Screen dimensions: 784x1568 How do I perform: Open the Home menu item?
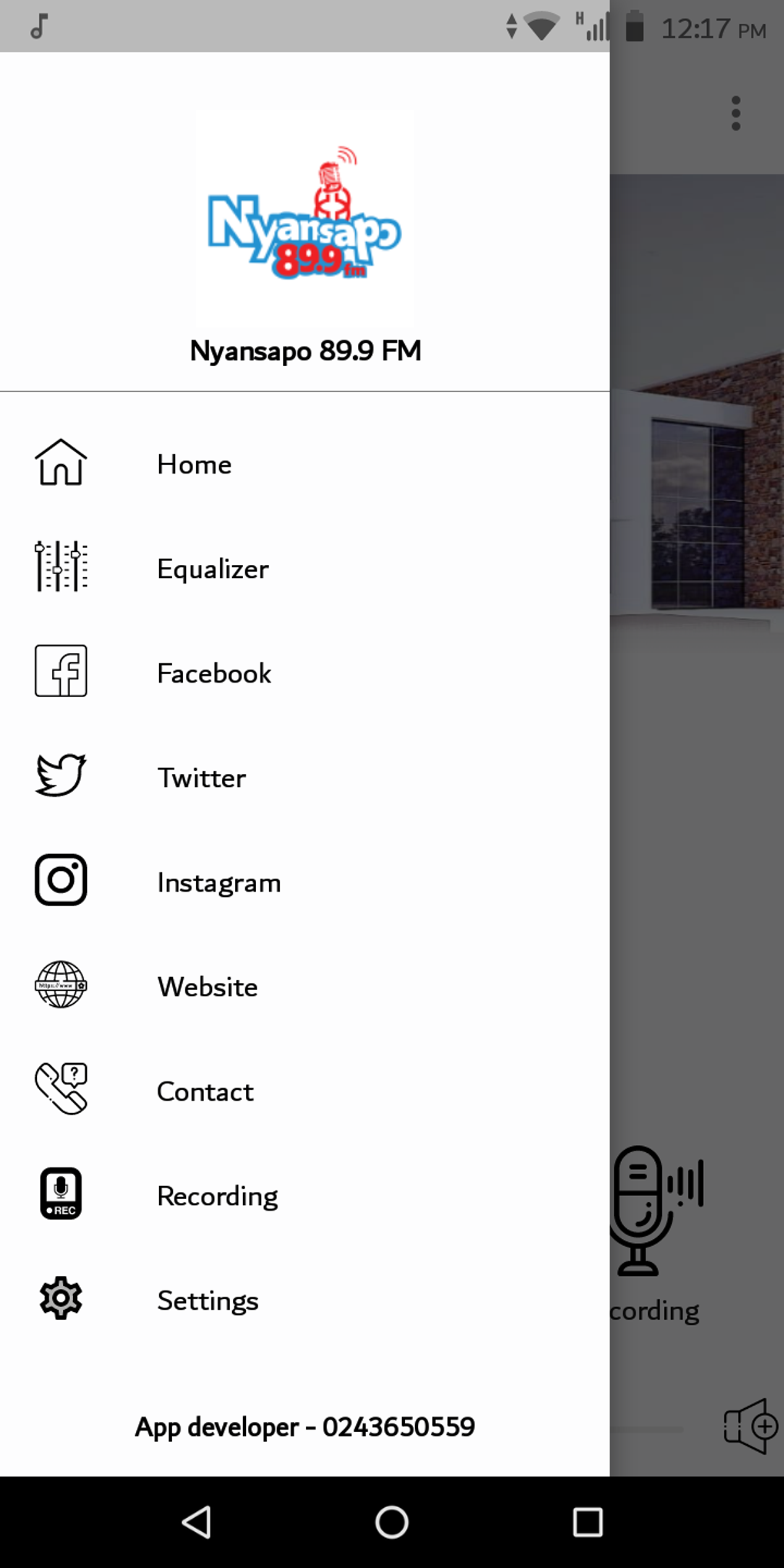tap(194, 464)
